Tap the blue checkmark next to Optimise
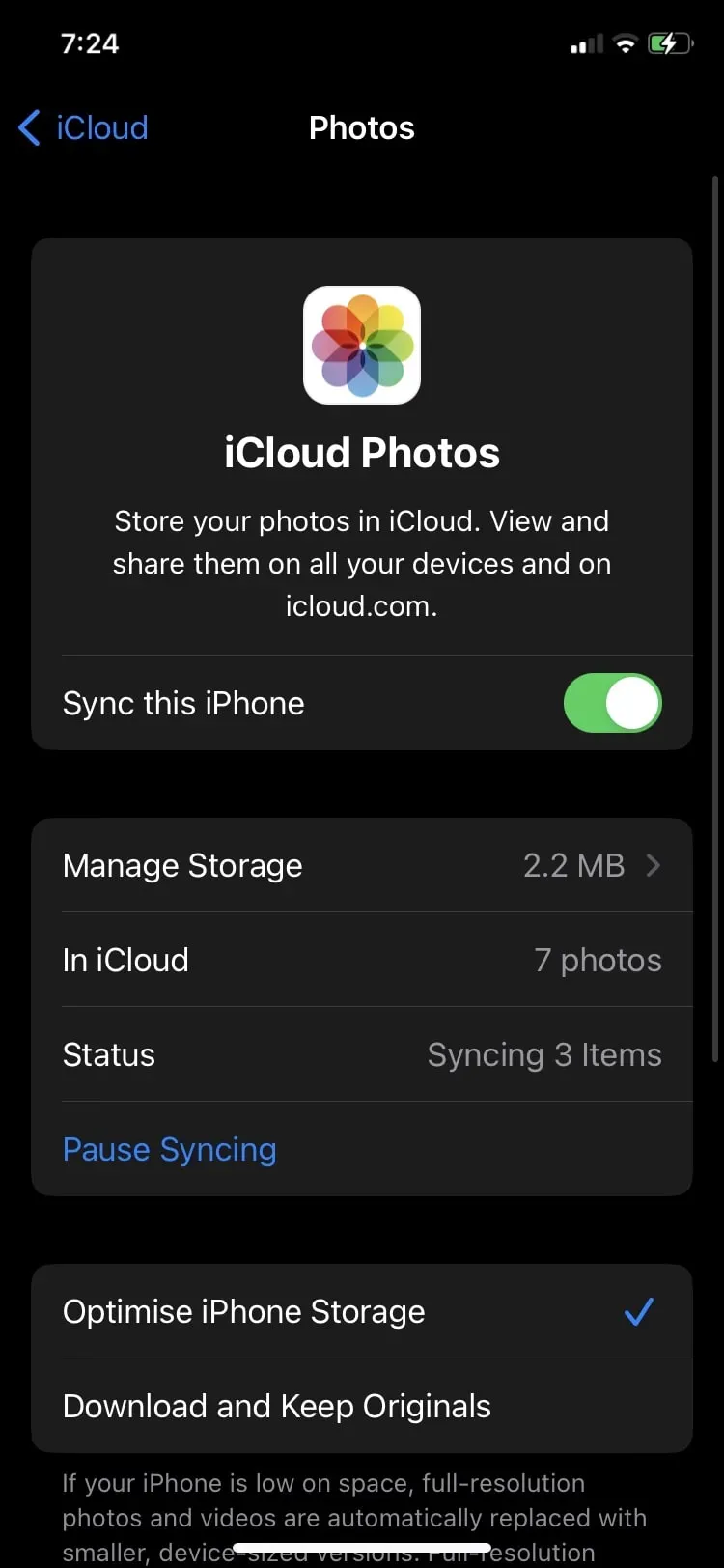 tap(638, 1311)
